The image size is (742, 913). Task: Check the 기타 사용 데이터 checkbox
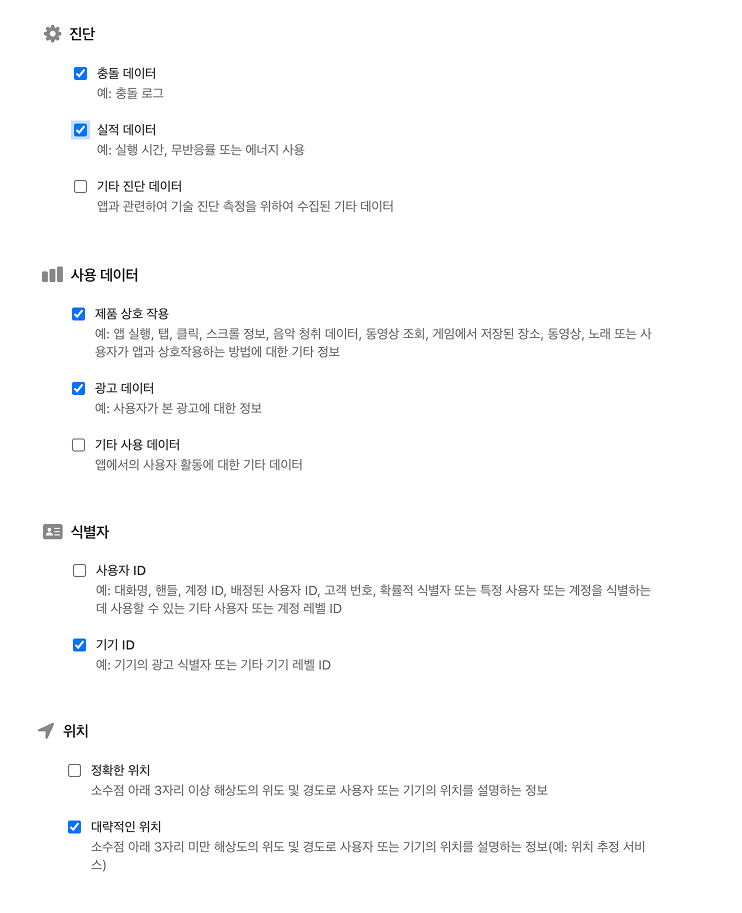pyautogui.click(x=79, y=445)
